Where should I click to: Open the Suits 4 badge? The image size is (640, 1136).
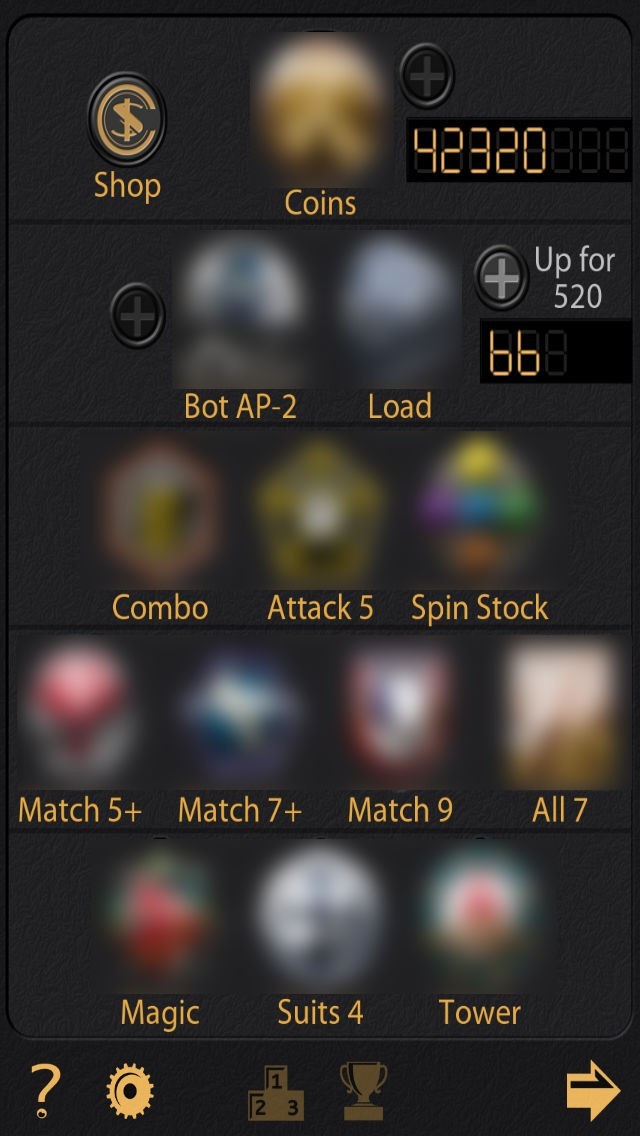pos(320,916)
